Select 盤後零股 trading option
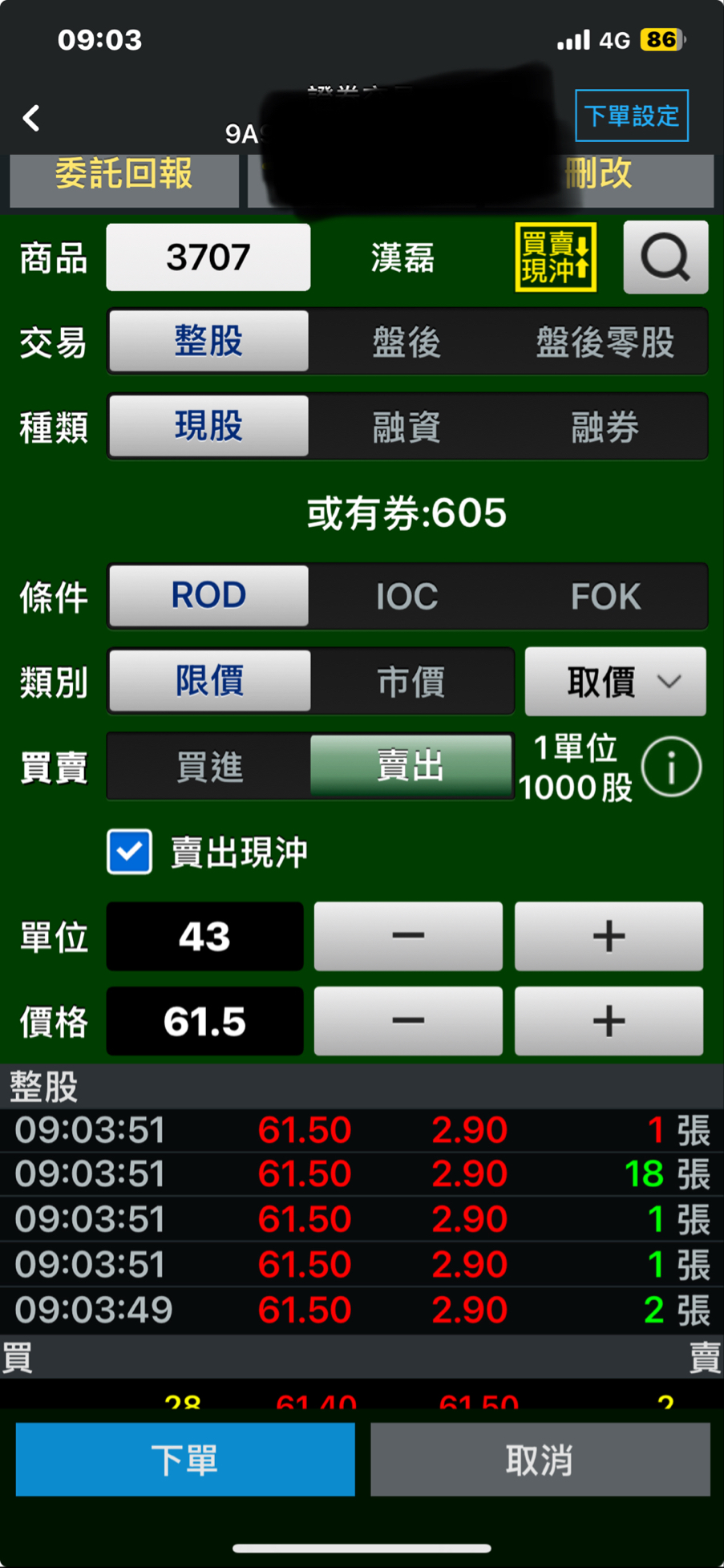The width and height of the screenshot is (724, 1568). [605, 342]
